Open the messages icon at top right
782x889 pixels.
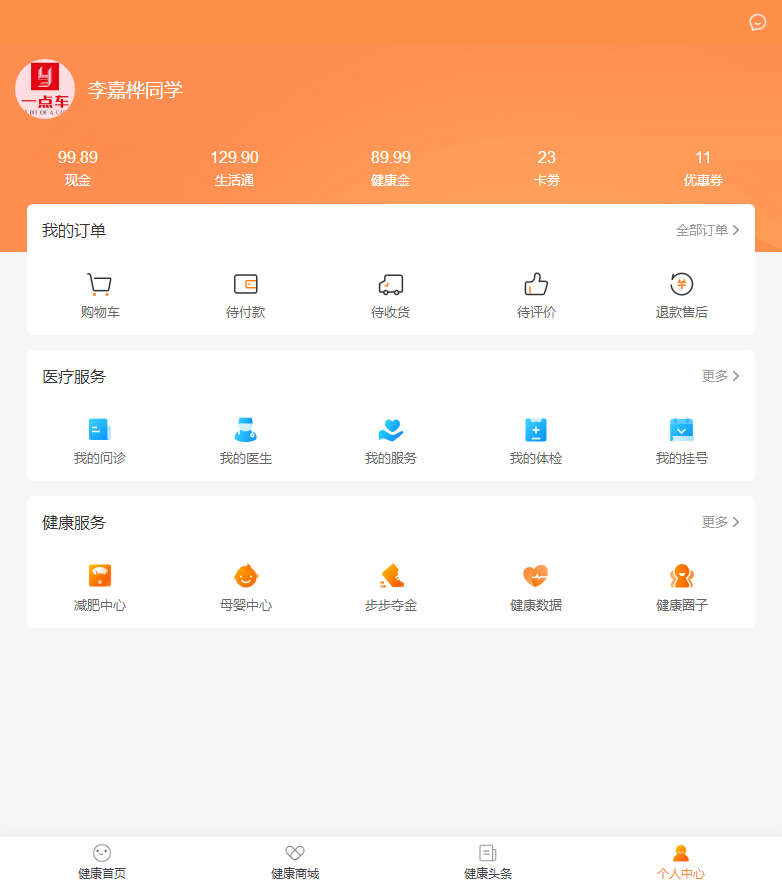coord(758,22)
